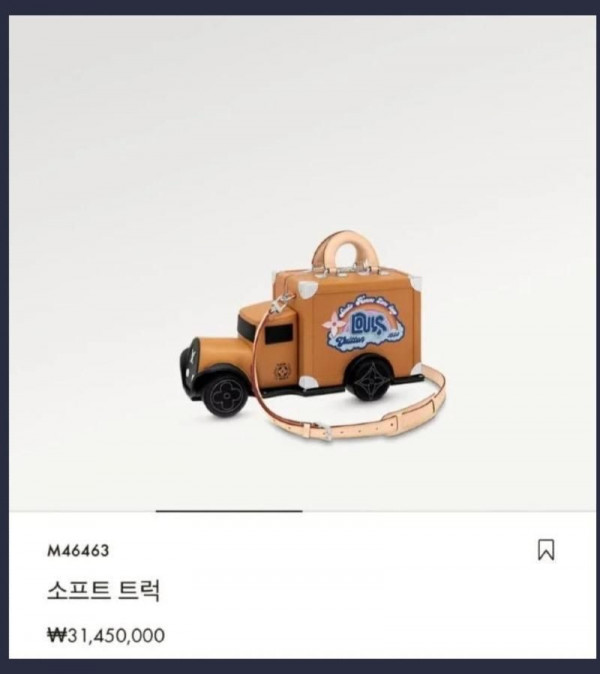Save the soft truck bag to wishlist
This screenshot has width=600, height=674.
[x=545, y=550]
